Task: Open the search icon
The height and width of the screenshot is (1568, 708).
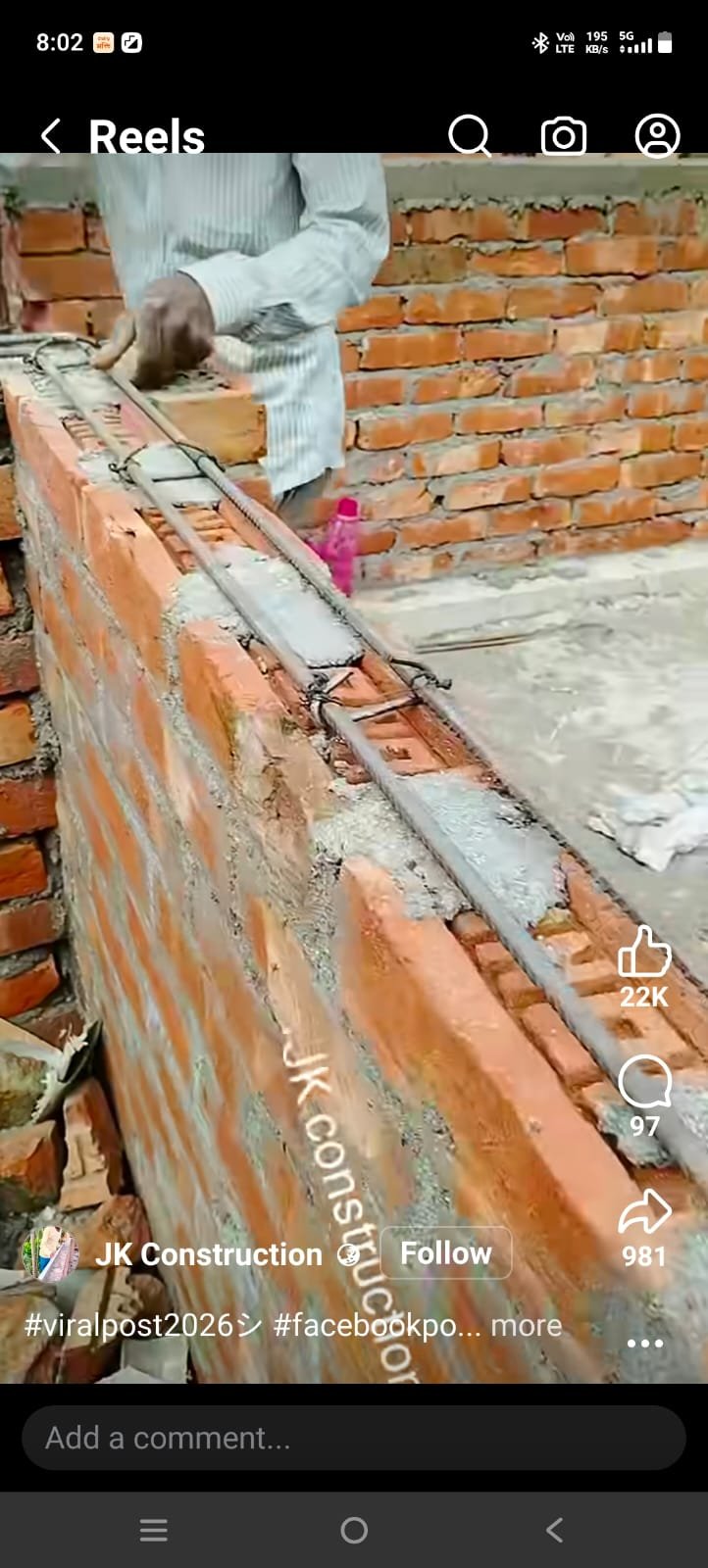Action: click(x=470, y=136)
